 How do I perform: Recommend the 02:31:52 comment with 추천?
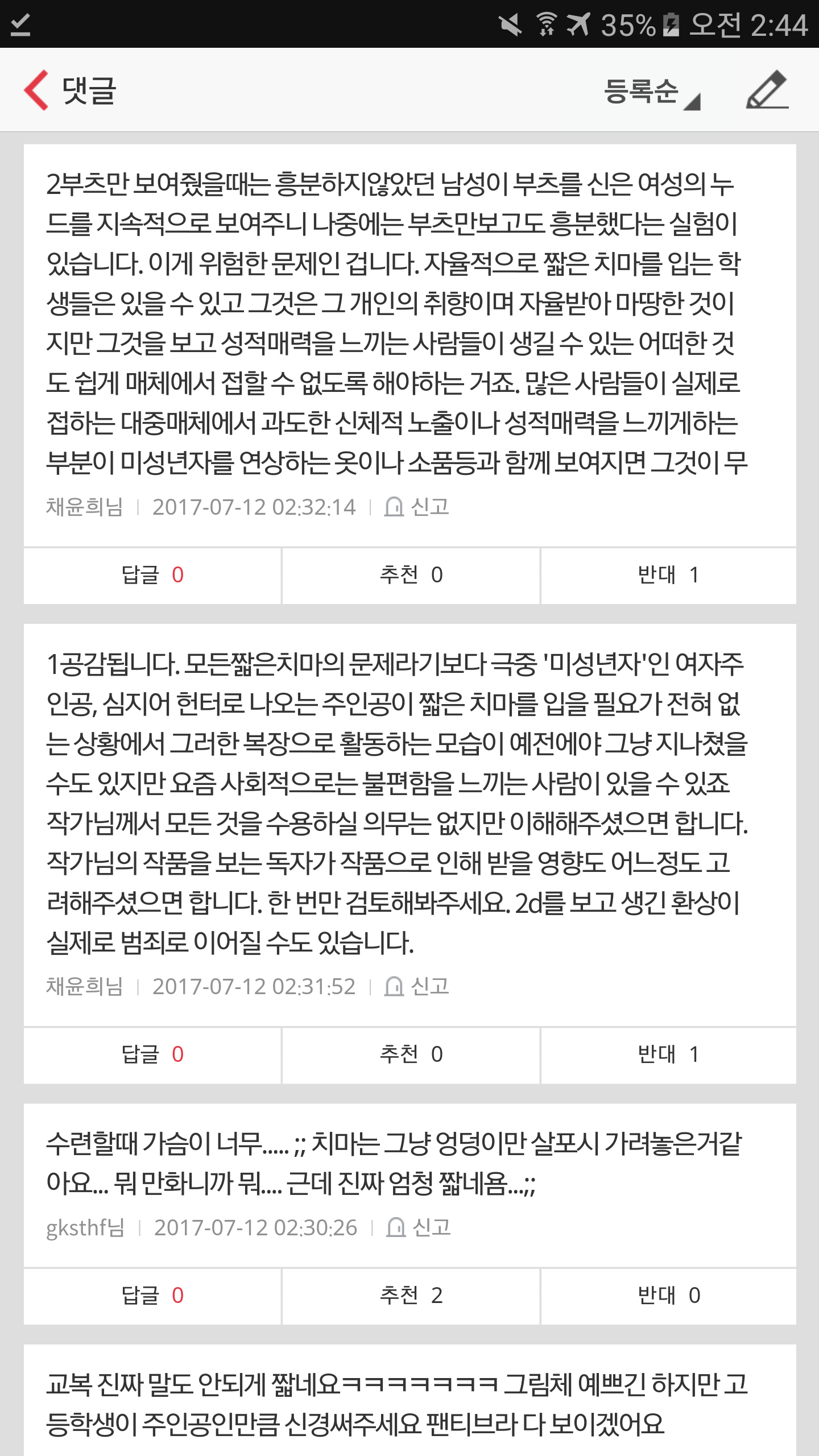click(411, 1054)
